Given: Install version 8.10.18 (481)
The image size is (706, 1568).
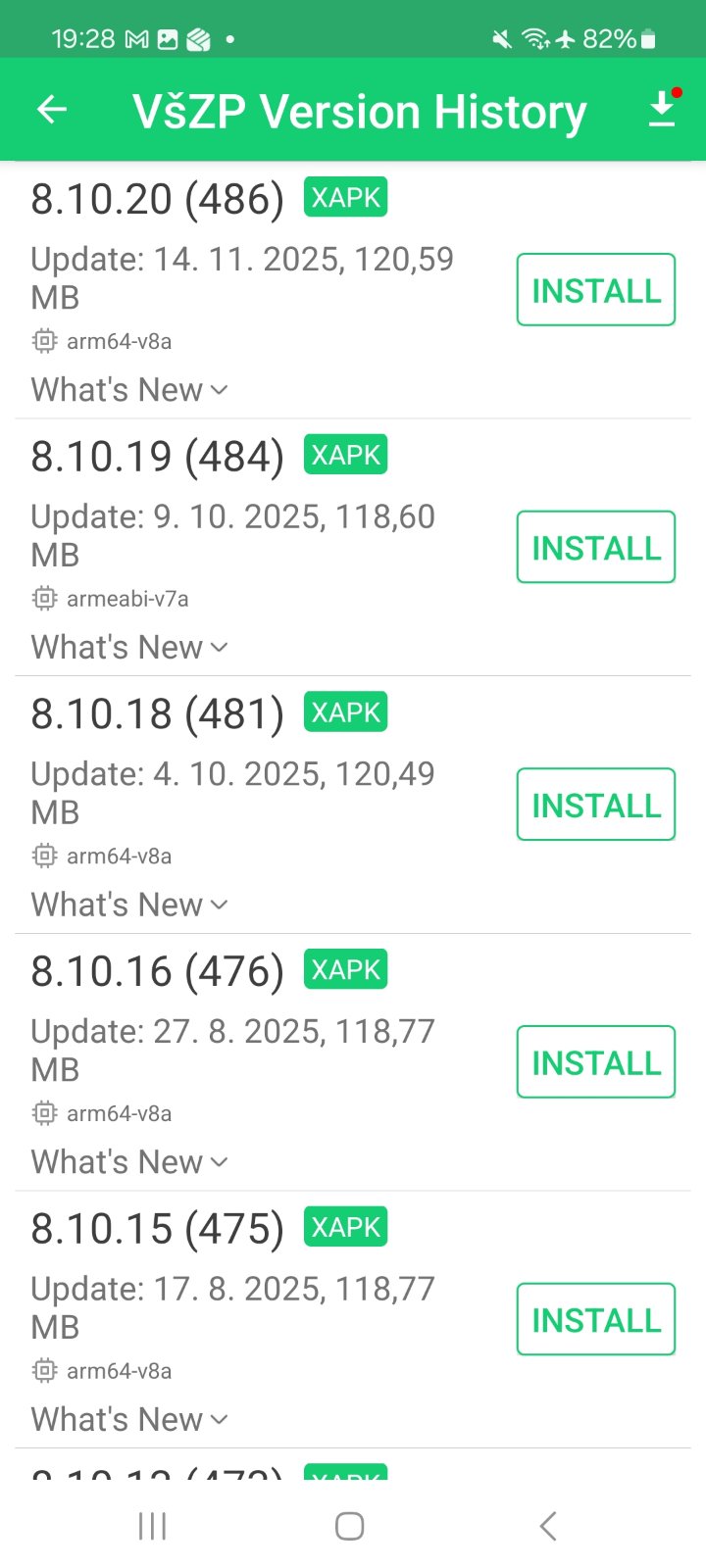Looking at the screenshot, I should [x=595, y=805].
